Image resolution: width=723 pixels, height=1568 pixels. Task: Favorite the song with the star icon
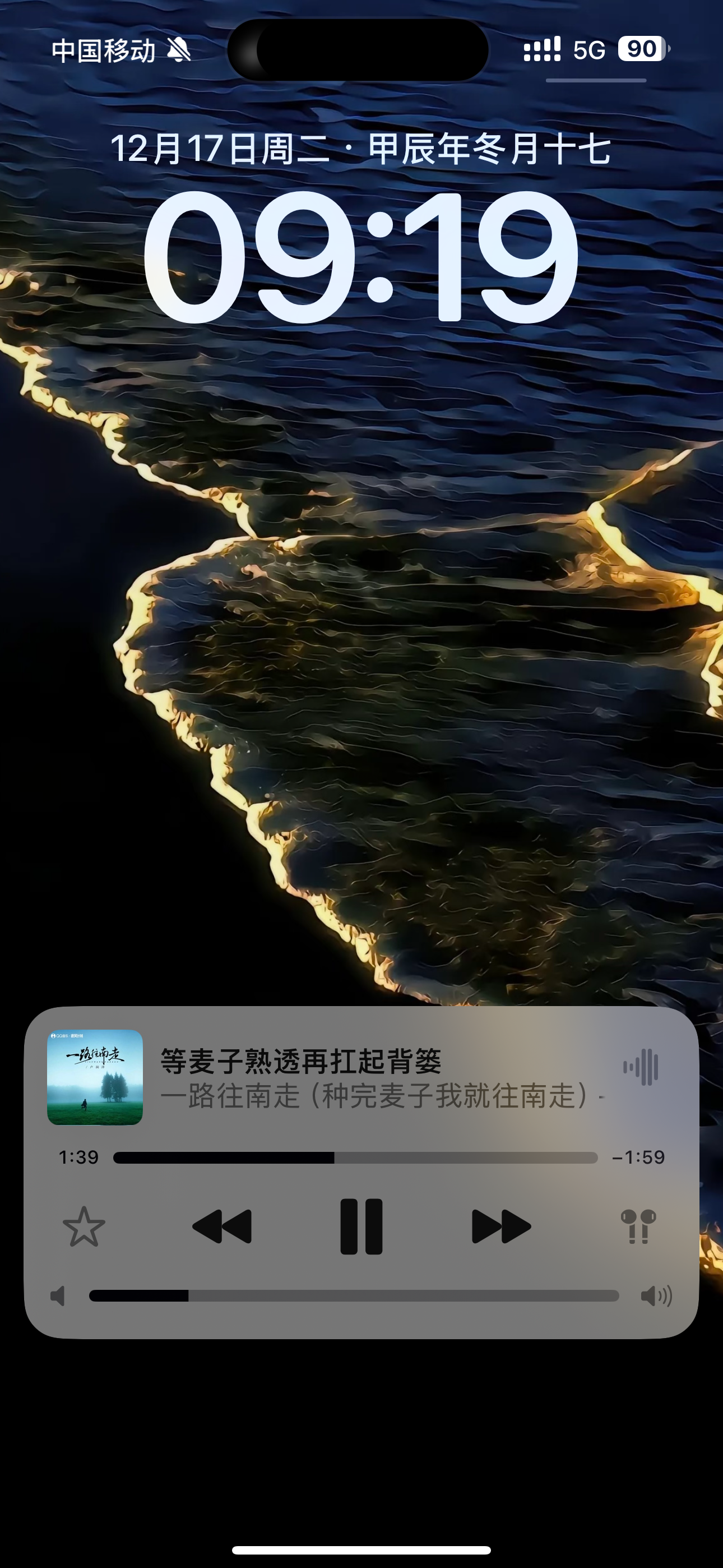point(84,1225)
